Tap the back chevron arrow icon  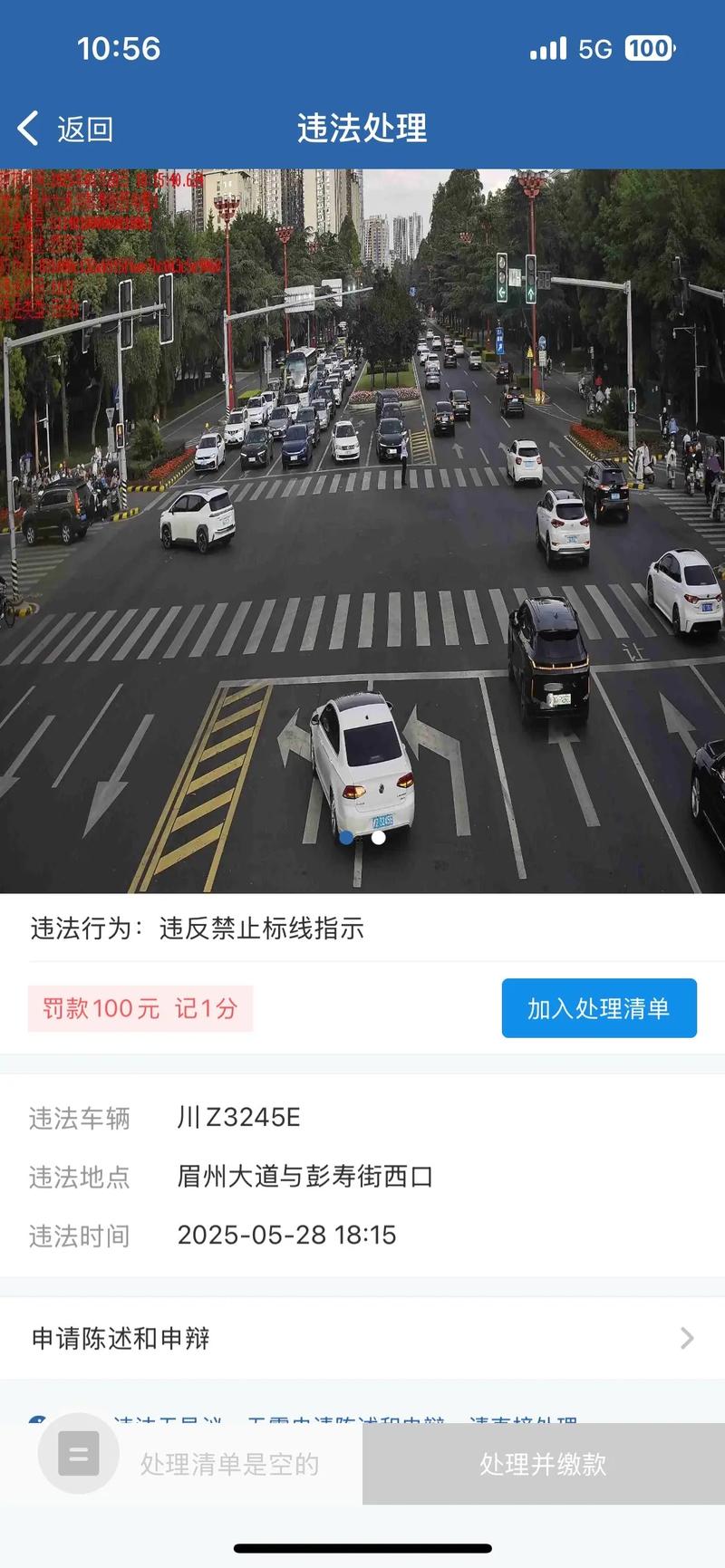(27, 128)
